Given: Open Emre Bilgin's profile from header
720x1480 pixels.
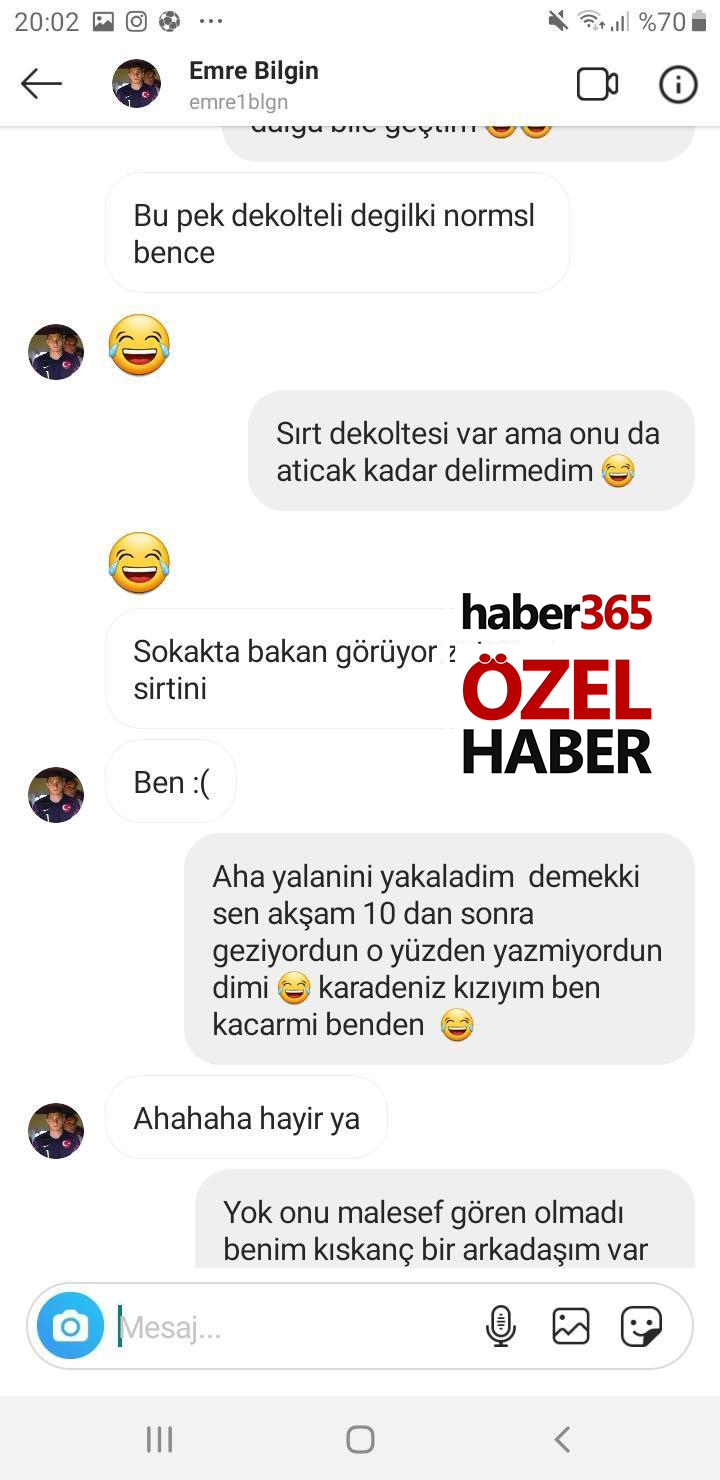Looking at the screenshot, I should tap(253, 84).
